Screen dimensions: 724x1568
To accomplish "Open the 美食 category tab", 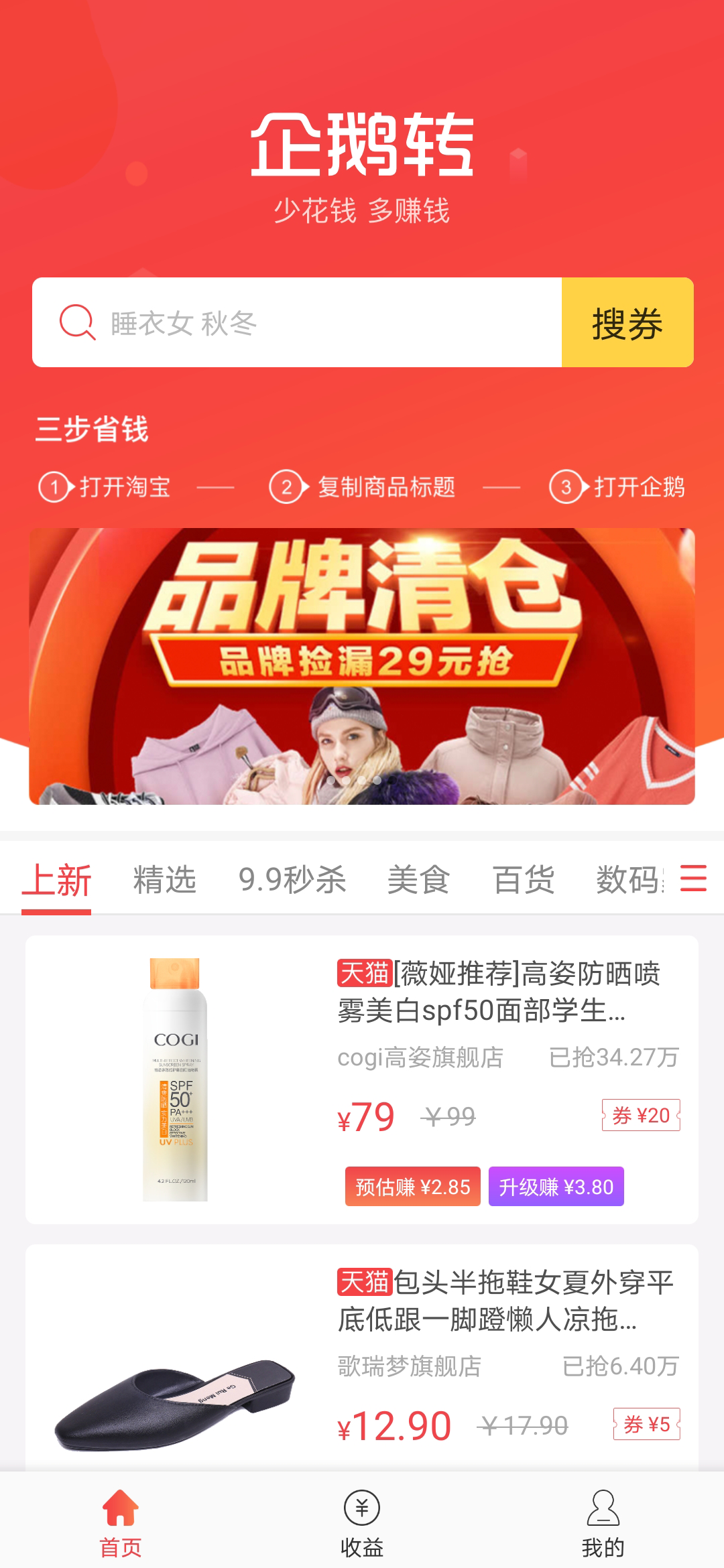I will tap(418, 879).
